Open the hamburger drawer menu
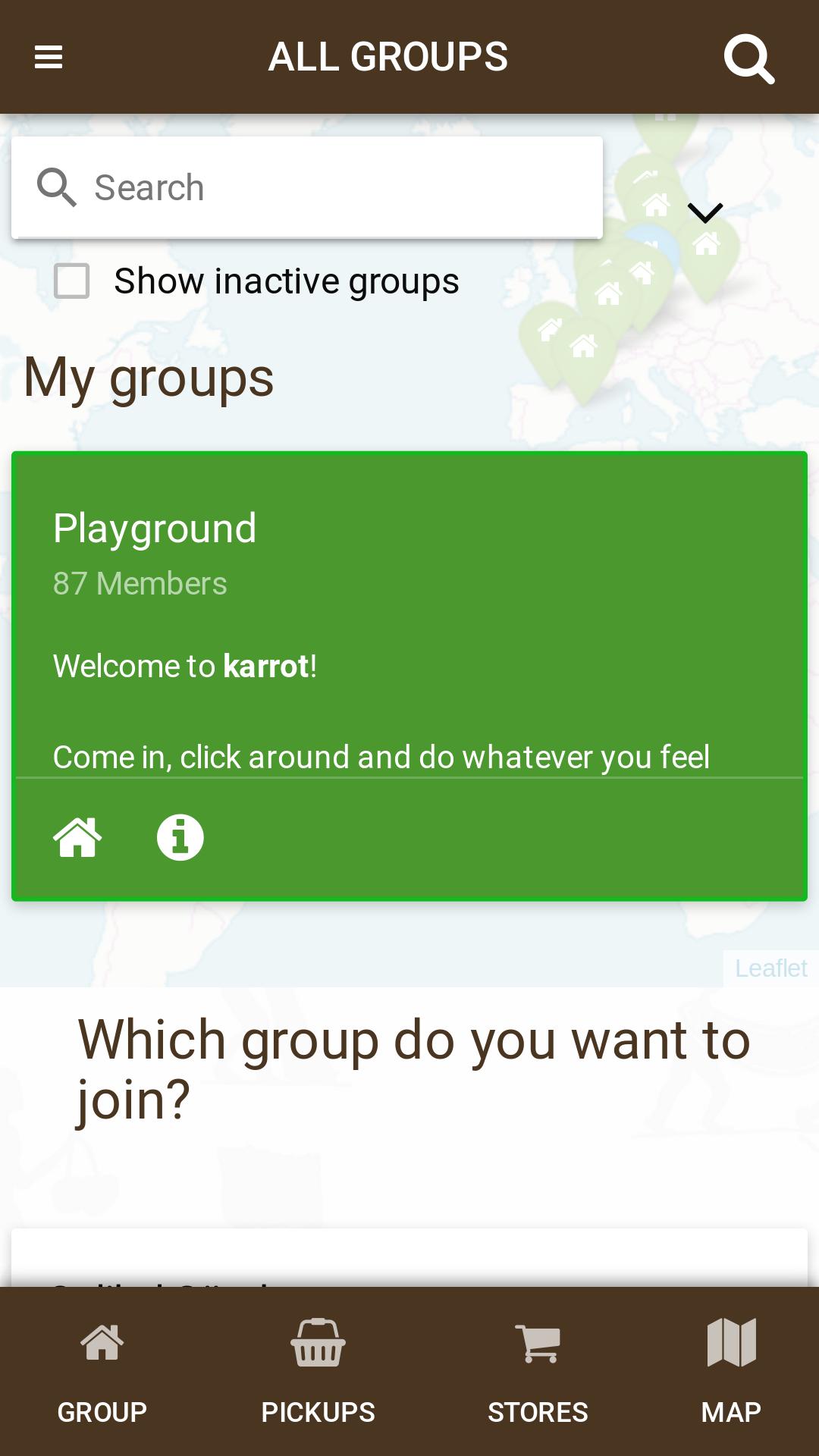Viewport: 819px width, 1456px height. click(49, 57)
